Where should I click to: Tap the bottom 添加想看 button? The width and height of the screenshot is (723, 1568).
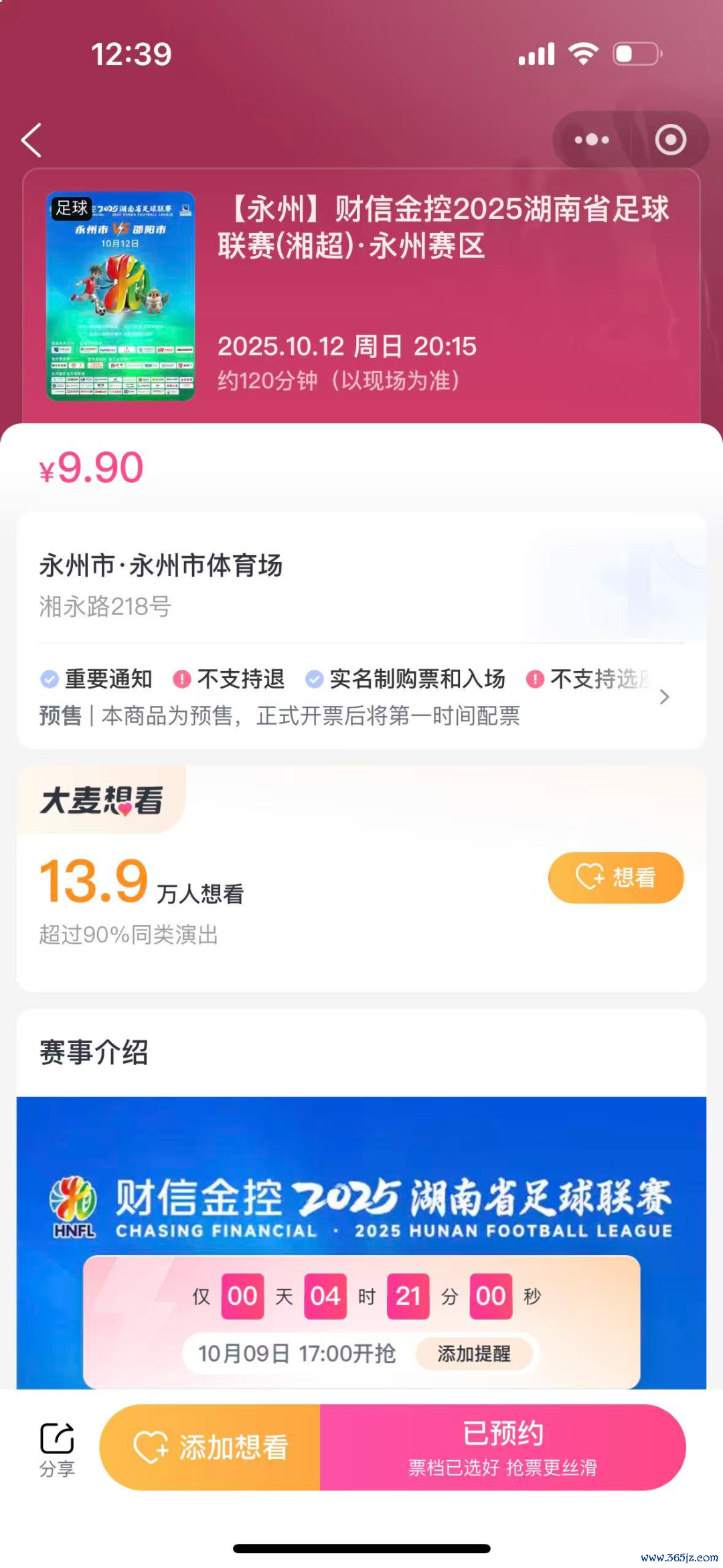click(210, 1447)
